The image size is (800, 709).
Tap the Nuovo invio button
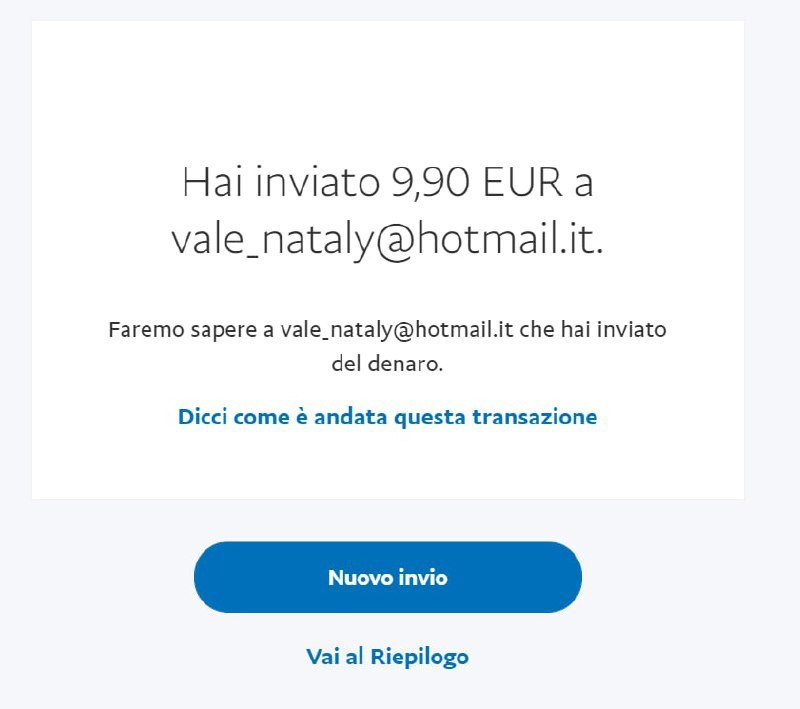click(x=387, y=577)
